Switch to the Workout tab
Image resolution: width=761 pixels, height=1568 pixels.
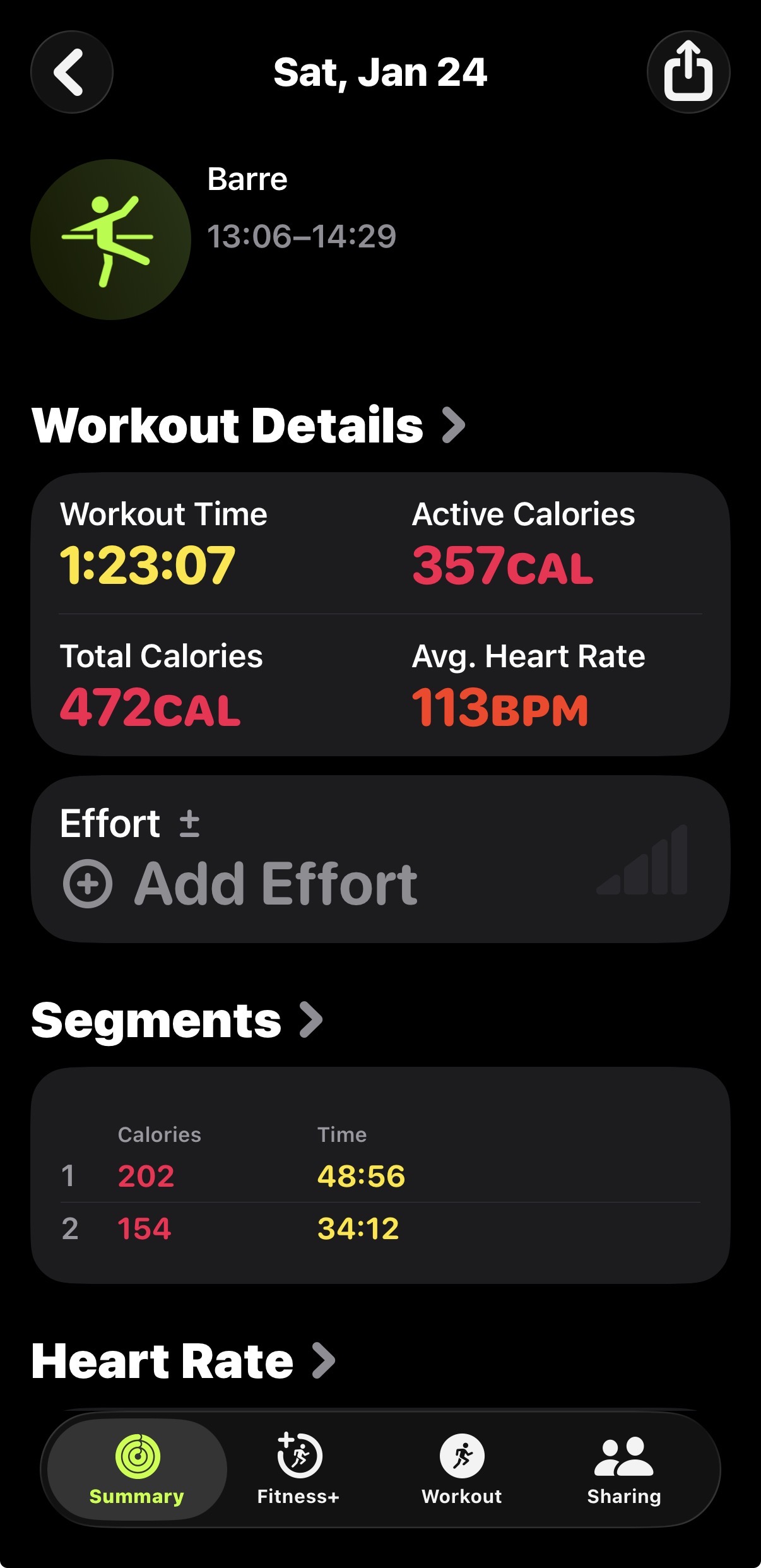pyautogui.click(x=462, y=1469)
